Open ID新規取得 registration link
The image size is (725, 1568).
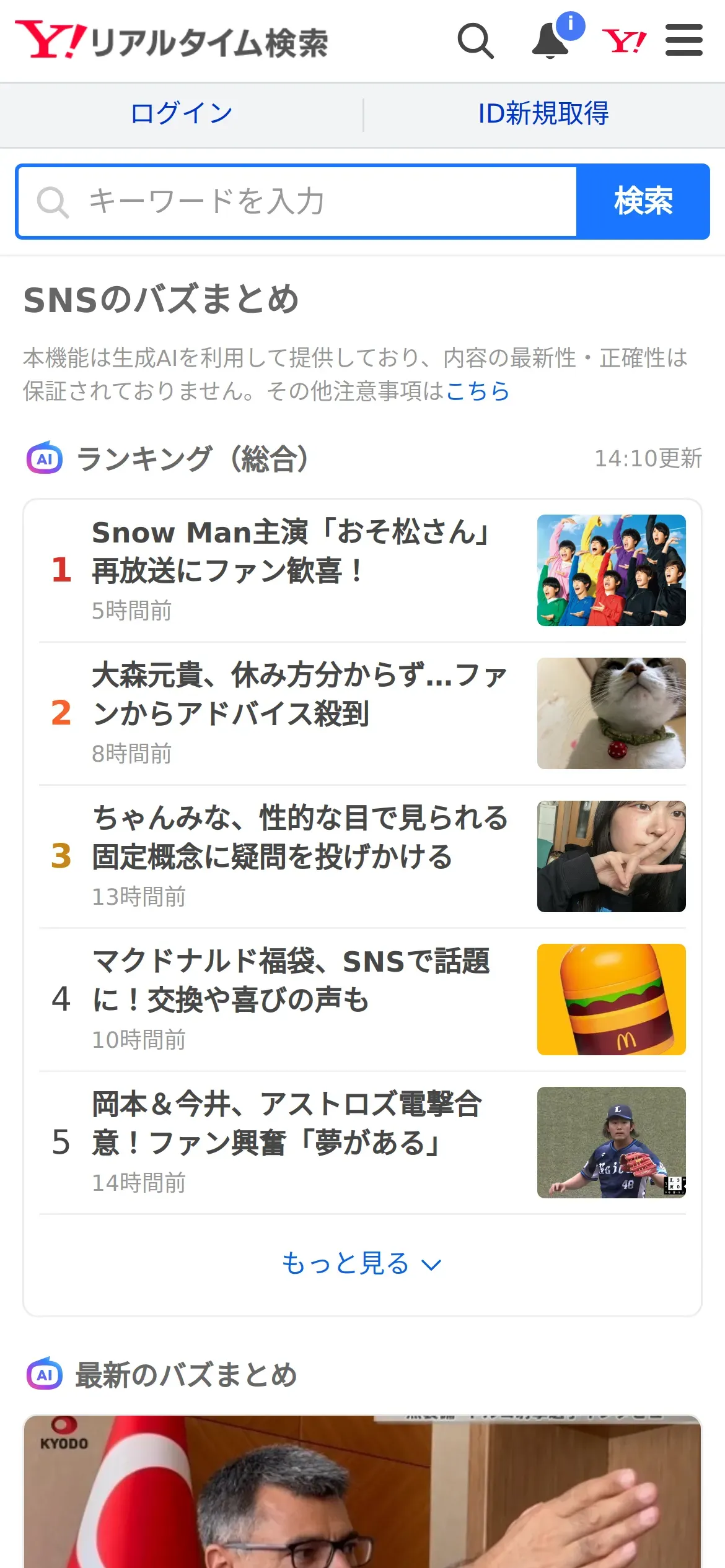click(x=543, y=114)
